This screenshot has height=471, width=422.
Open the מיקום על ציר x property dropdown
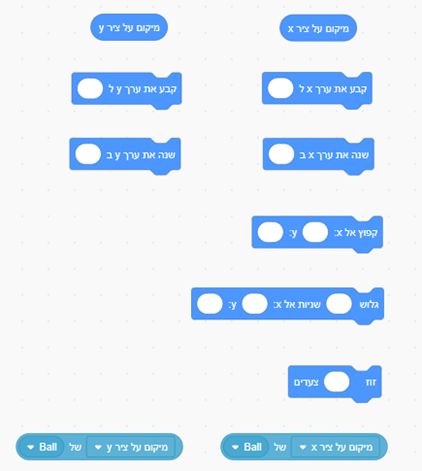(335, 447)
